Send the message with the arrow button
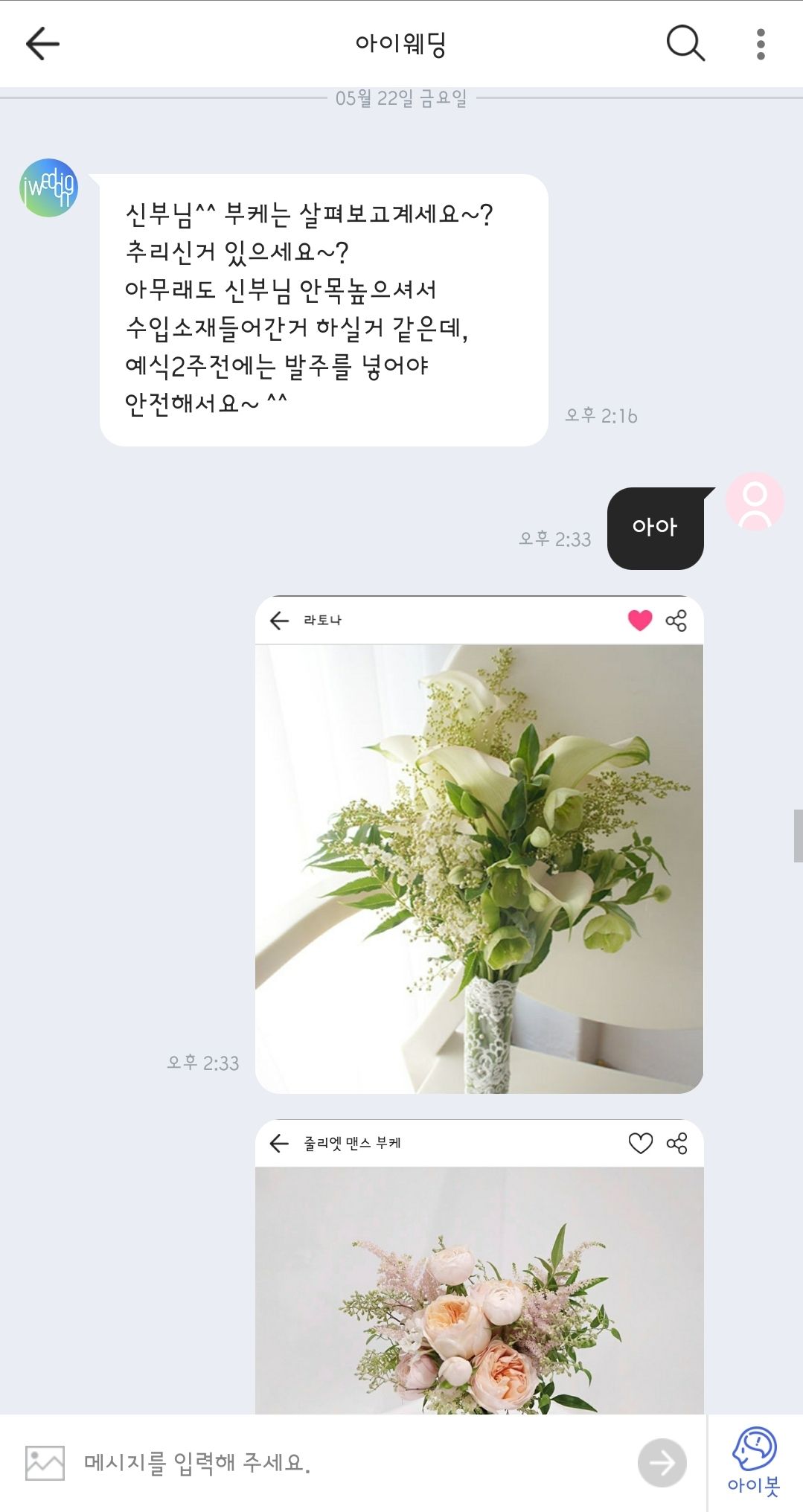 click(x=662, y=1463)
